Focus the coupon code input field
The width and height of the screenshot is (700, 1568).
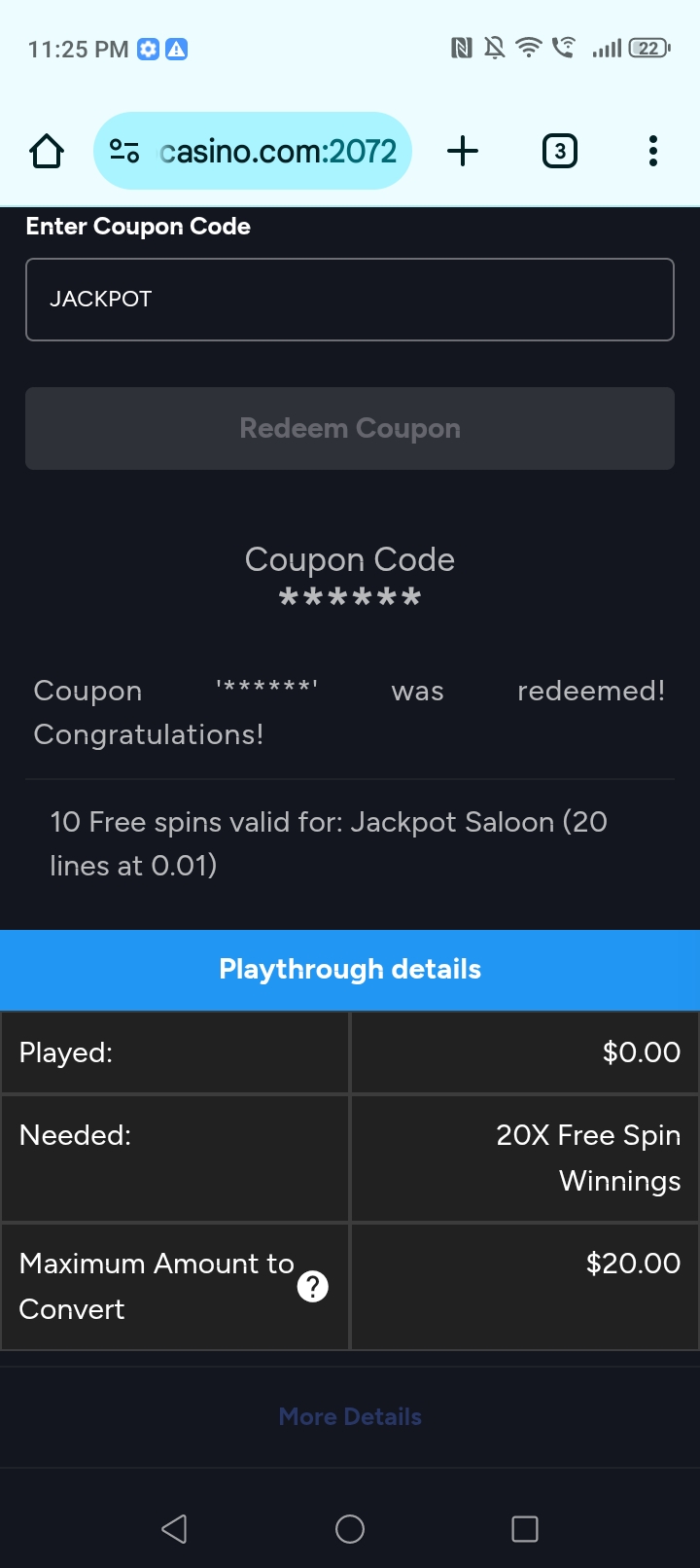[x=350, y=300]
